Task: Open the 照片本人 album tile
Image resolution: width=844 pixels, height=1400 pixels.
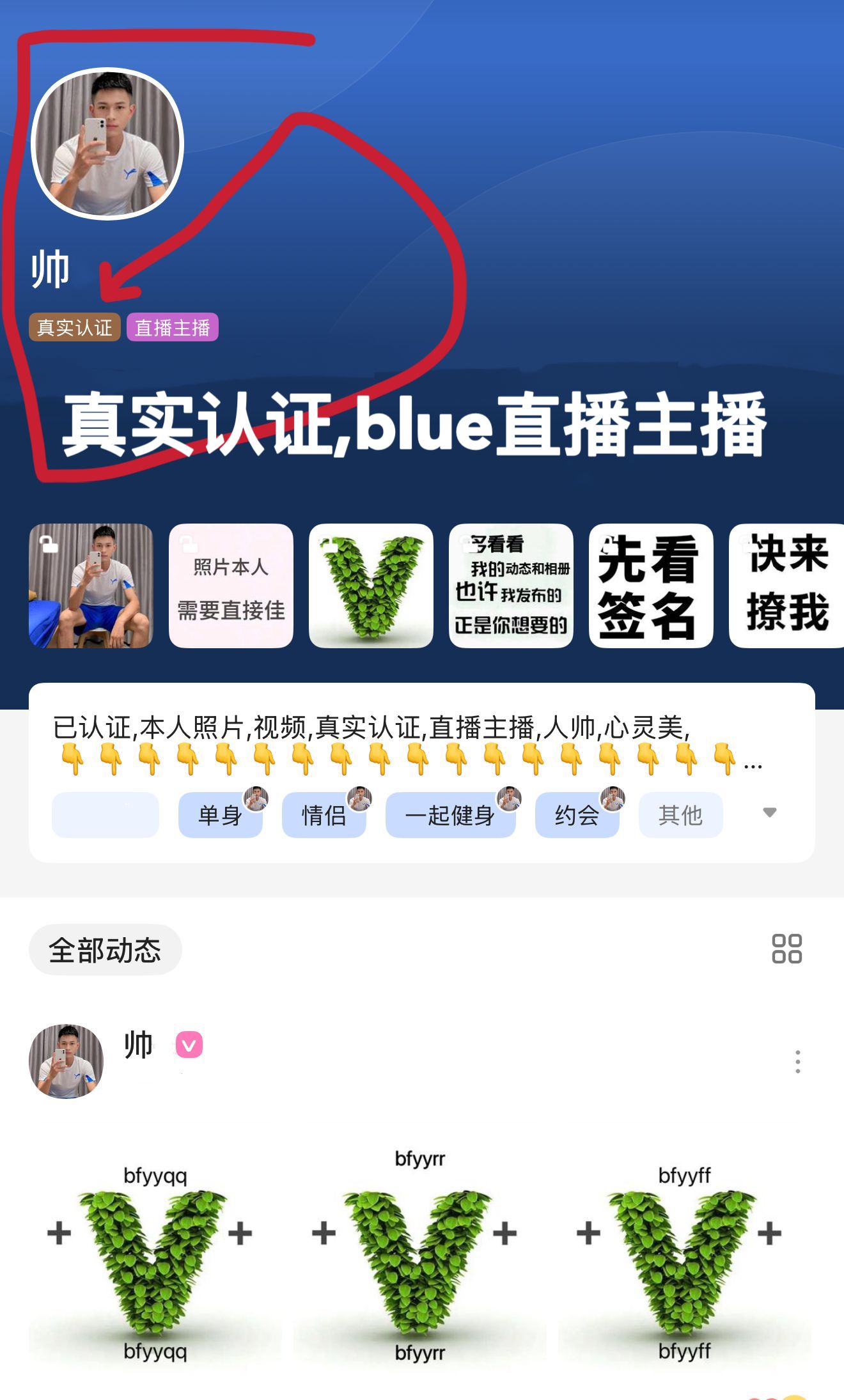Action: pos(231,586)
